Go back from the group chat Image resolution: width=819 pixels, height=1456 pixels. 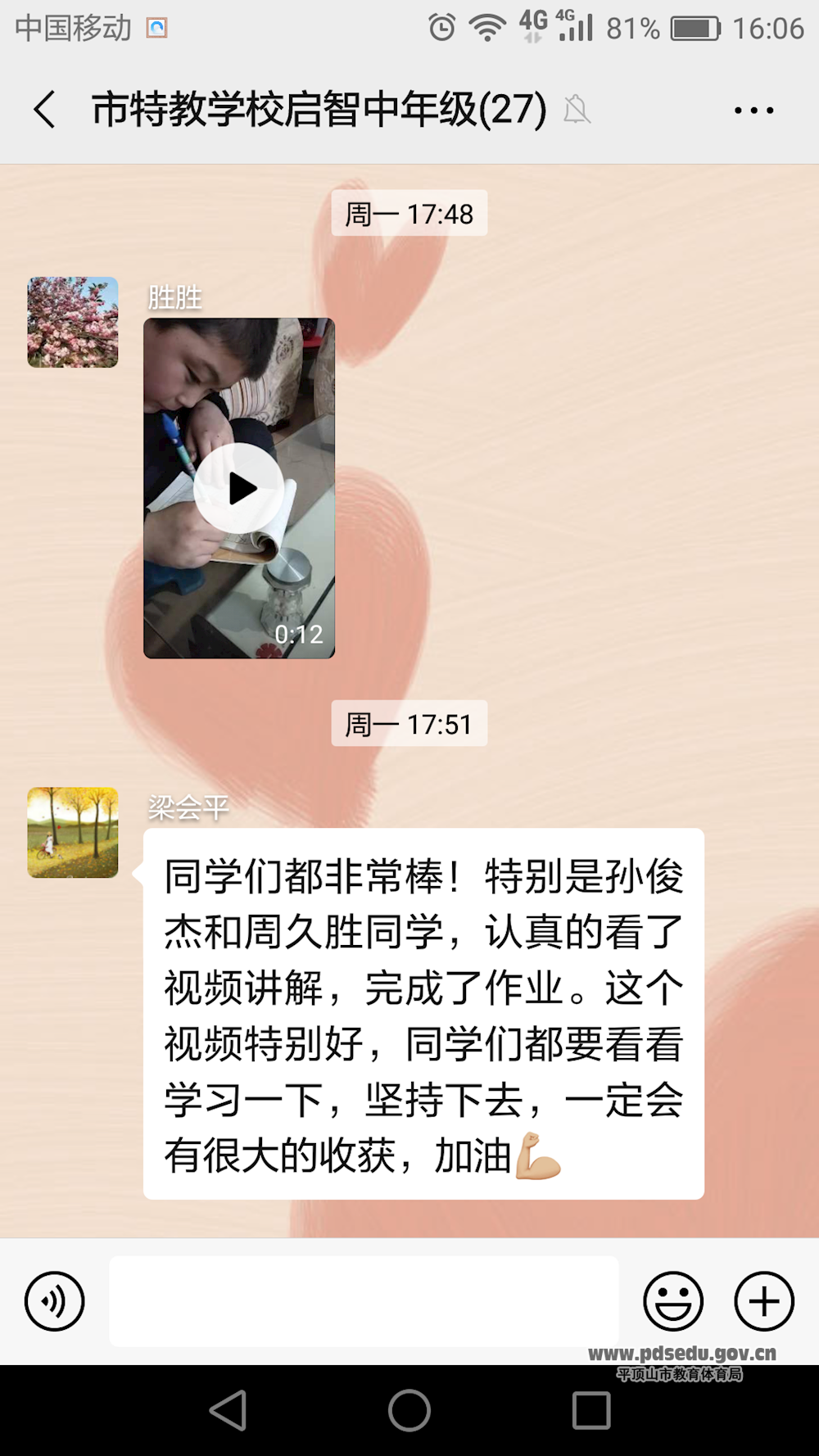click(45, 110)
